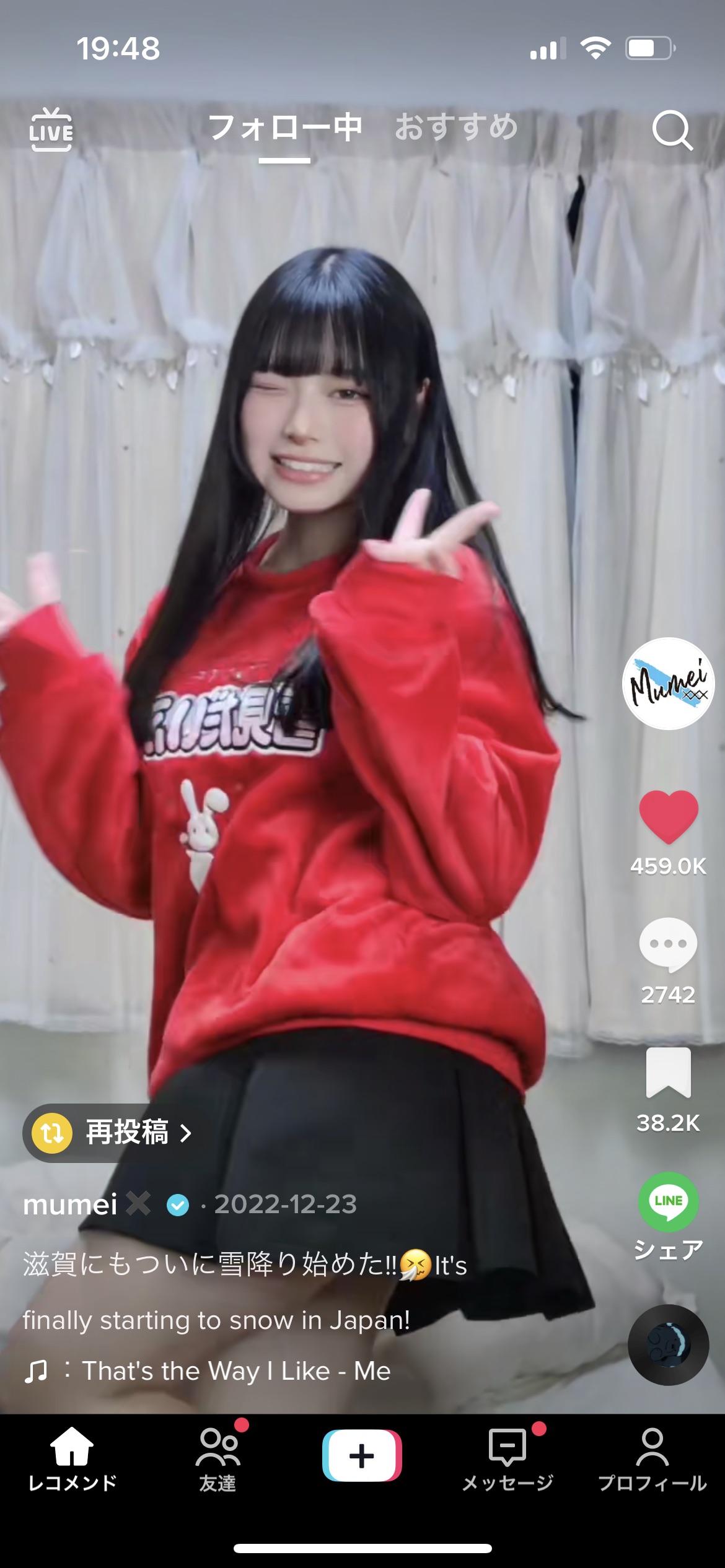Open the mumei username link

tap(70, 1204)
